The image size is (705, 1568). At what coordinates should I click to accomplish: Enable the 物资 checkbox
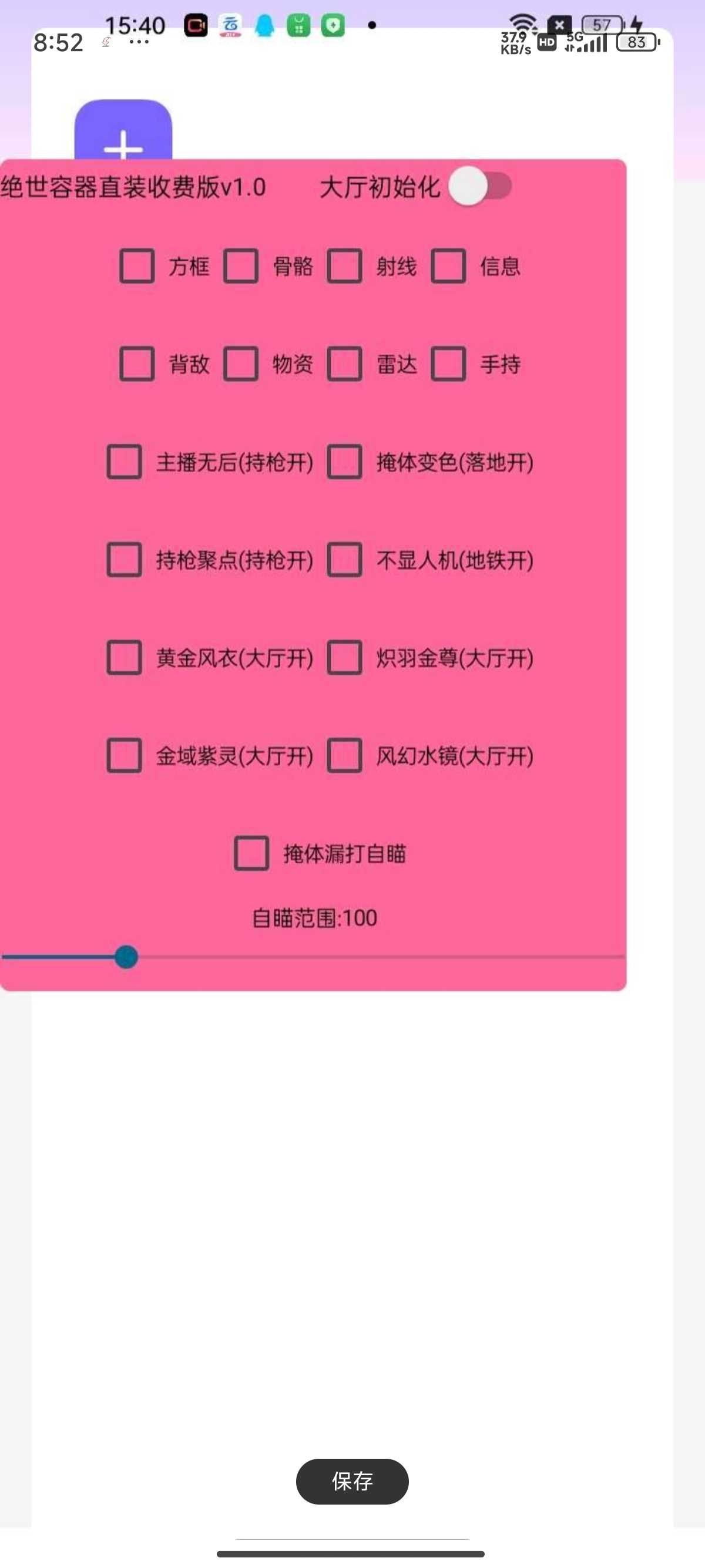tap(240, 364)
